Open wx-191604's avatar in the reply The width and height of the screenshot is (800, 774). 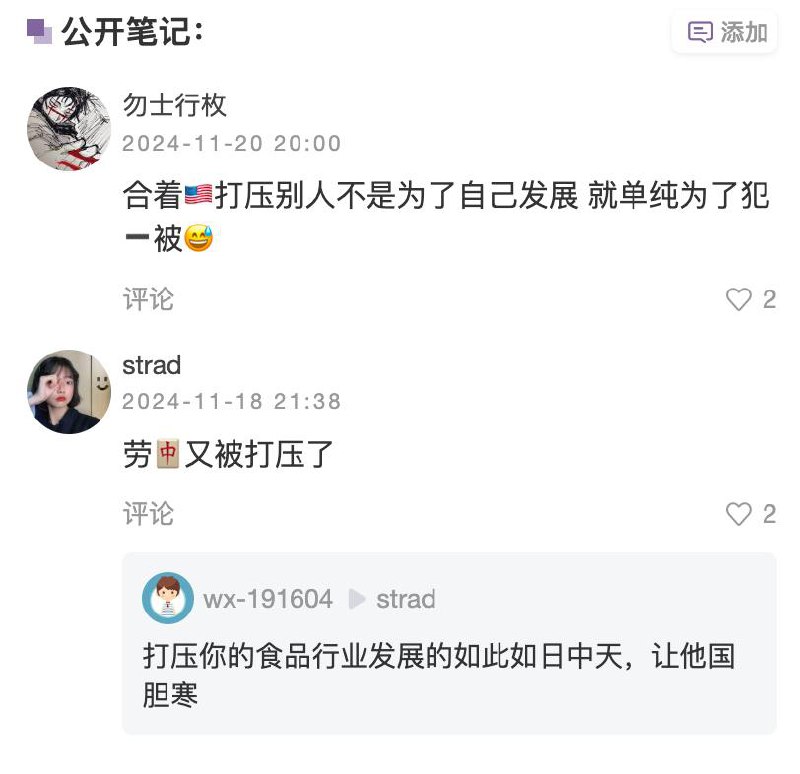pos(168,598)
